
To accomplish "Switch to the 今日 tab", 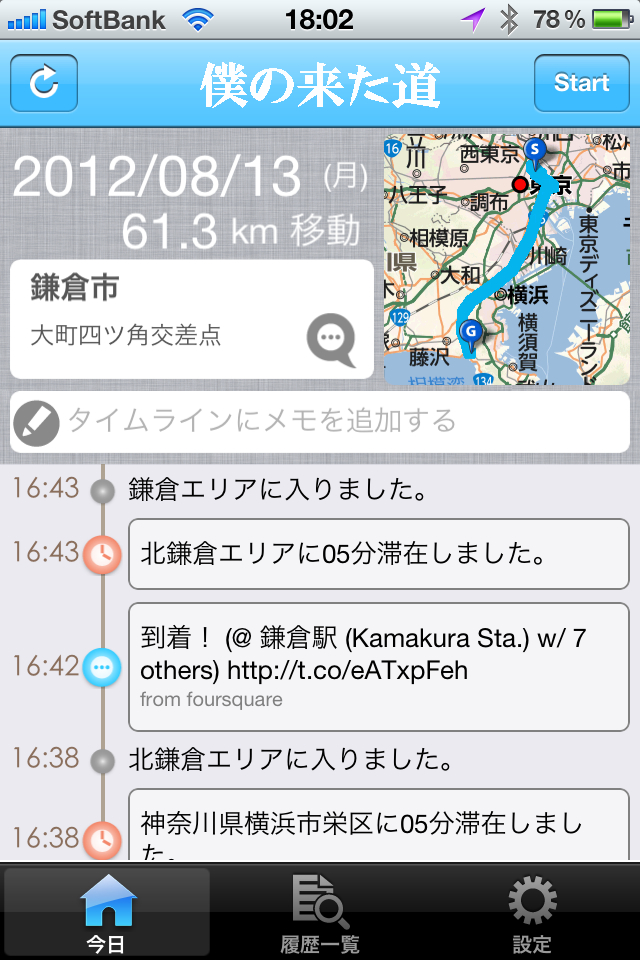I will coord(106,912).
